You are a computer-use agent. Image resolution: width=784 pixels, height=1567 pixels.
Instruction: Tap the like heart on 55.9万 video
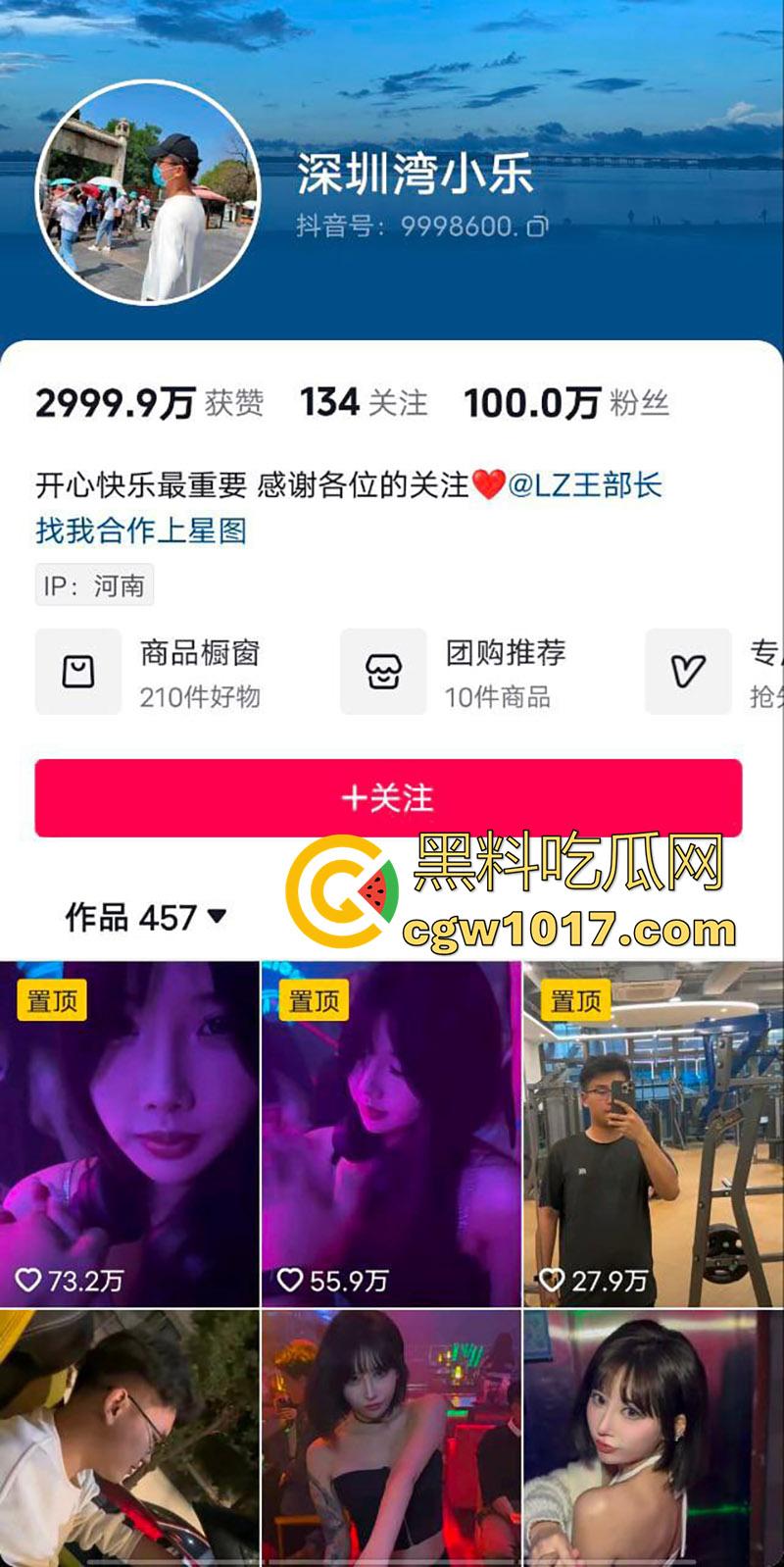coord(288,1279)
